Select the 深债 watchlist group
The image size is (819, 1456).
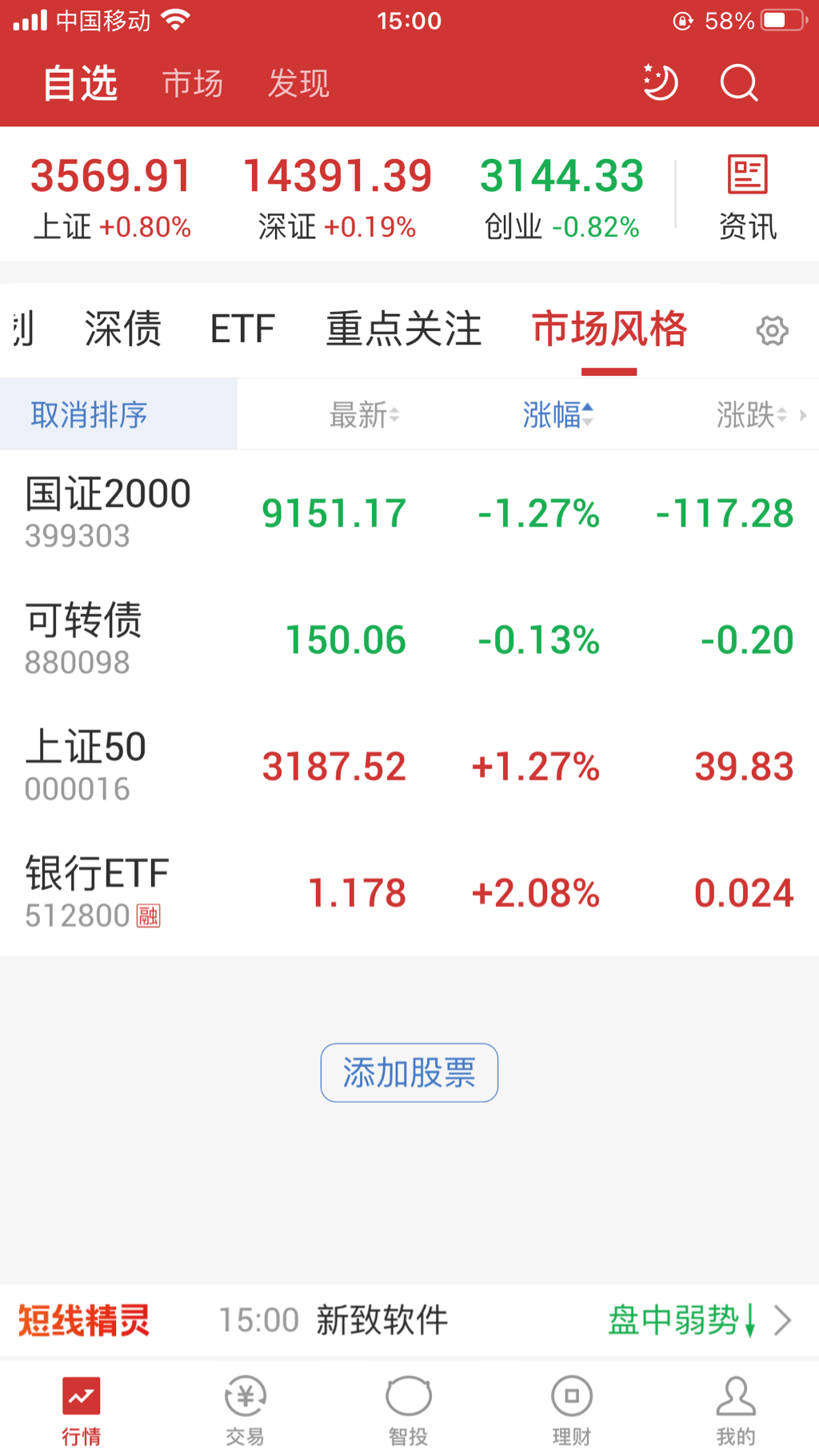(123, 329)
